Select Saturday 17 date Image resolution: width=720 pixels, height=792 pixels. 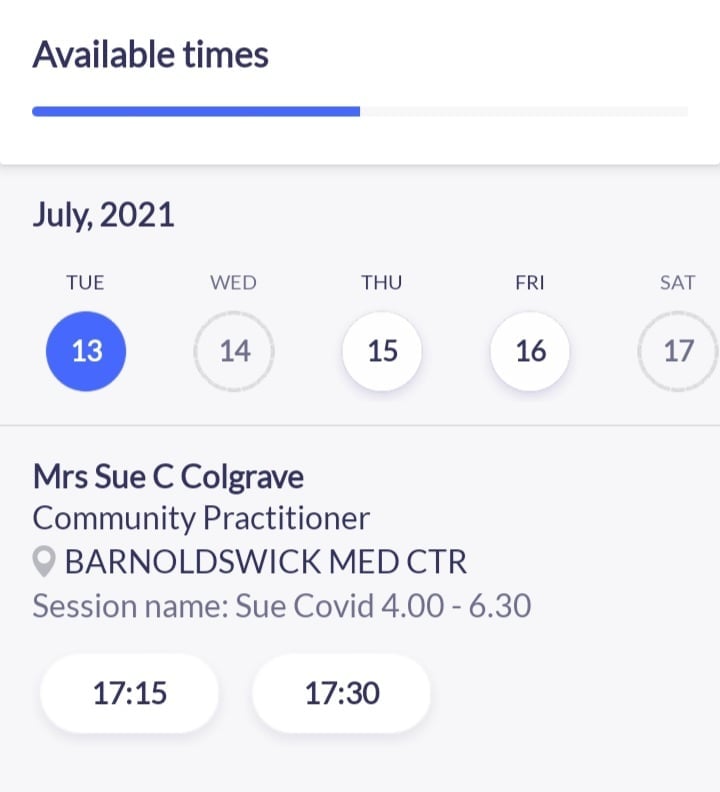[x=678, y=351]
